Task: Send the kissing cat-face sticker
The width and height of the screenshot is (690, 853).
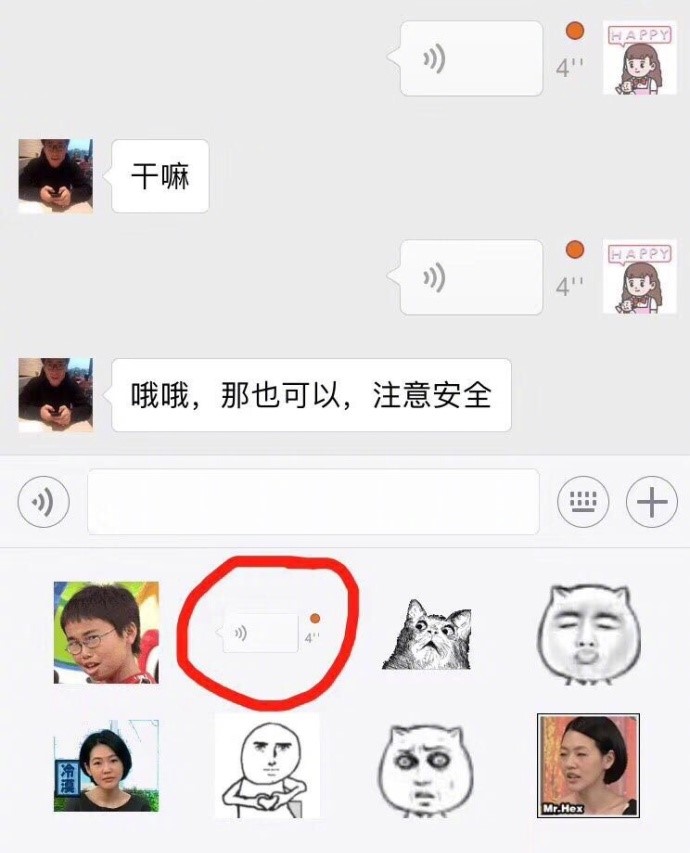Action: coord(588,634)
